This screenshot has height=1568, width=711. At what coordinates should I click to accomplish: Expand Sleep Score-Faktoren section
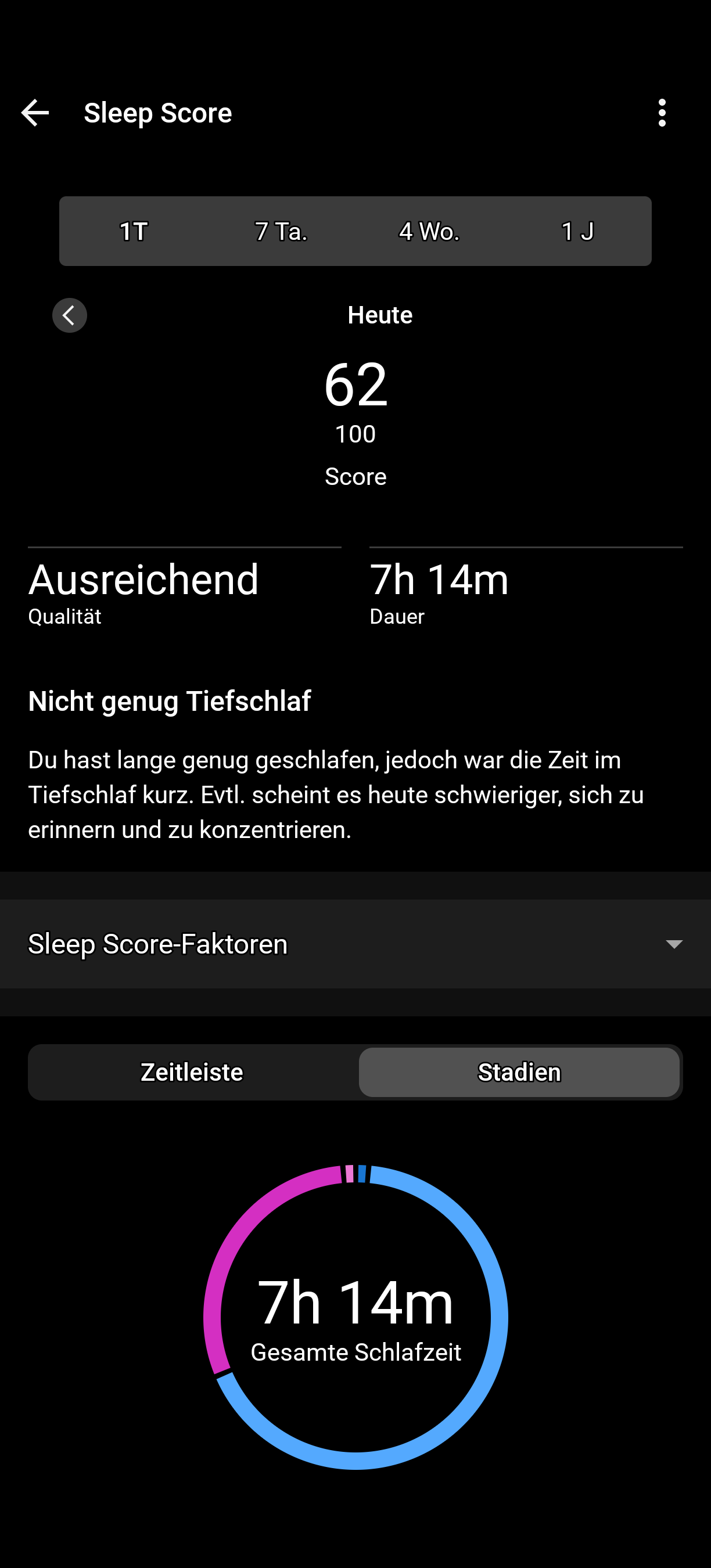(355, 944)
